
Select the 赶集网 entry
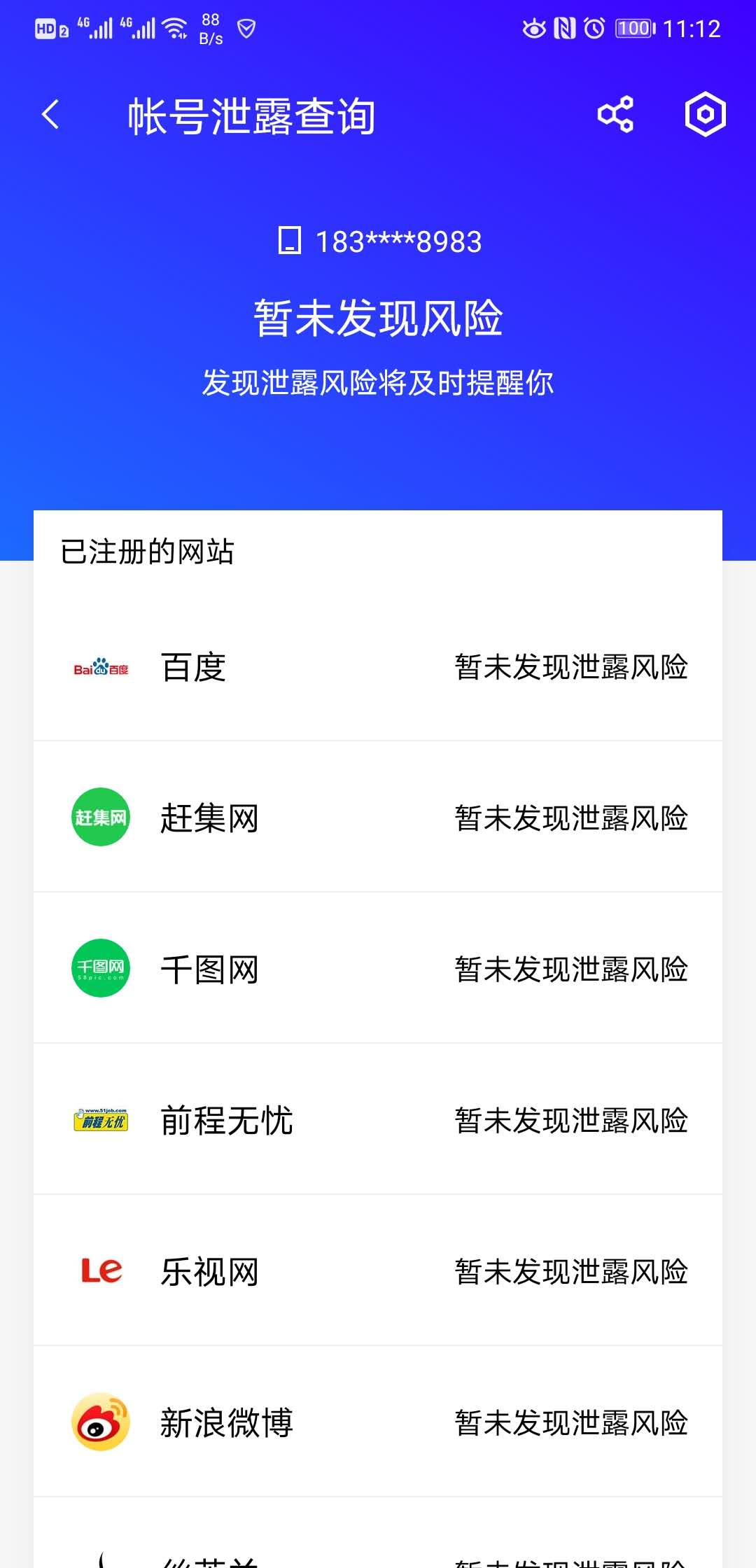[378, 818]
